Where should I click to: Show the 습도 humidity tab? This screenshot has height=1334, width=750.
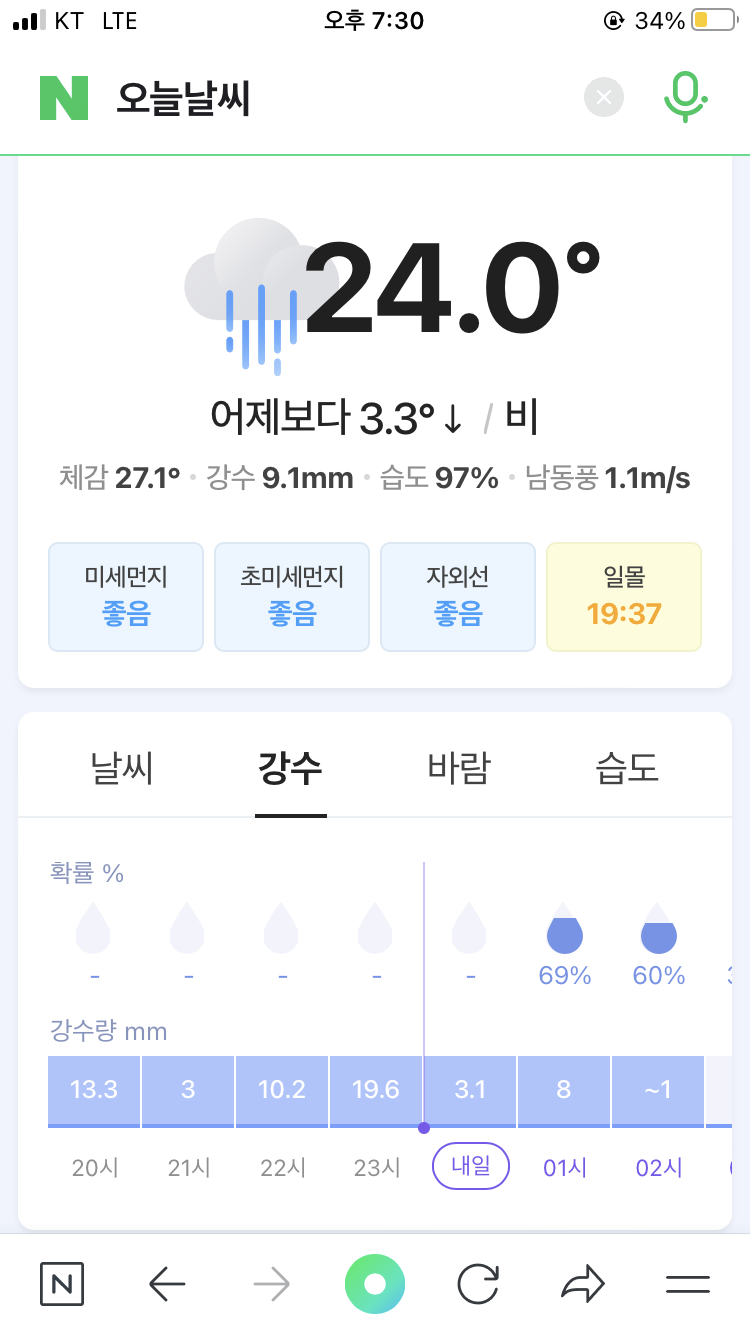[627, 768]
